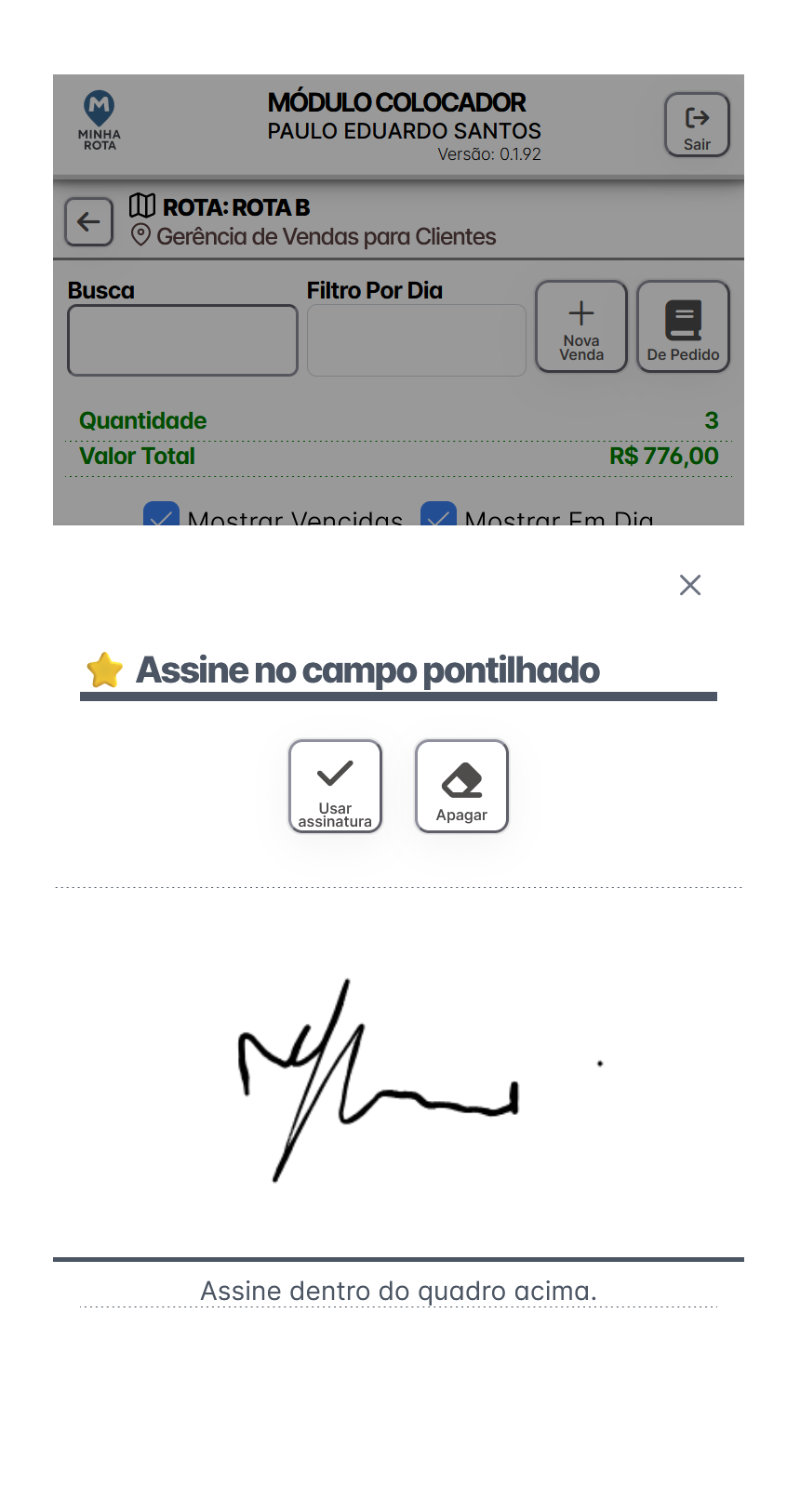The width and height of the screenshot is (787, 1512).
Task: Click the Quantidade value 3
Action: click(711, 420)
